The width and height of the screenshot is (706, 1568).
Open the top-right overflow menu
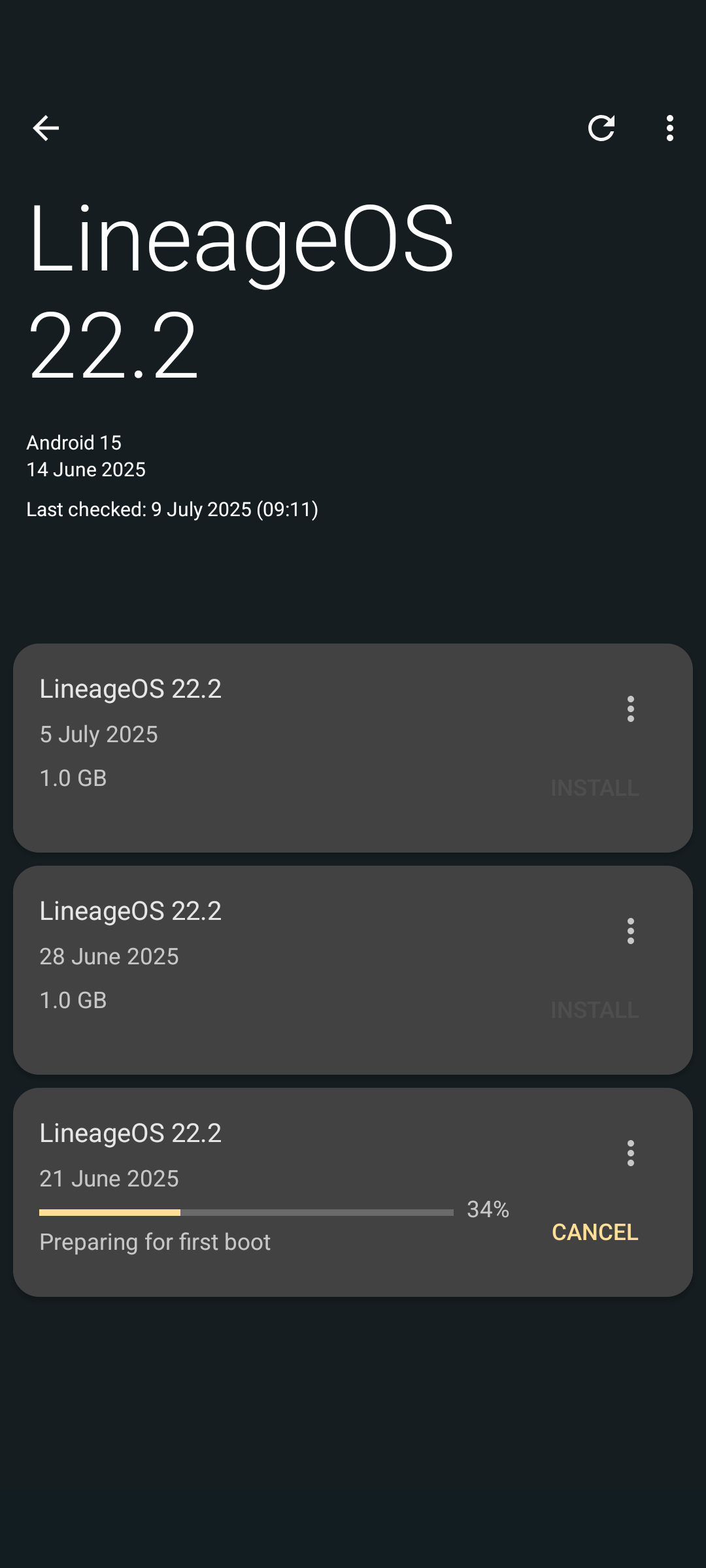coord(670,128)
